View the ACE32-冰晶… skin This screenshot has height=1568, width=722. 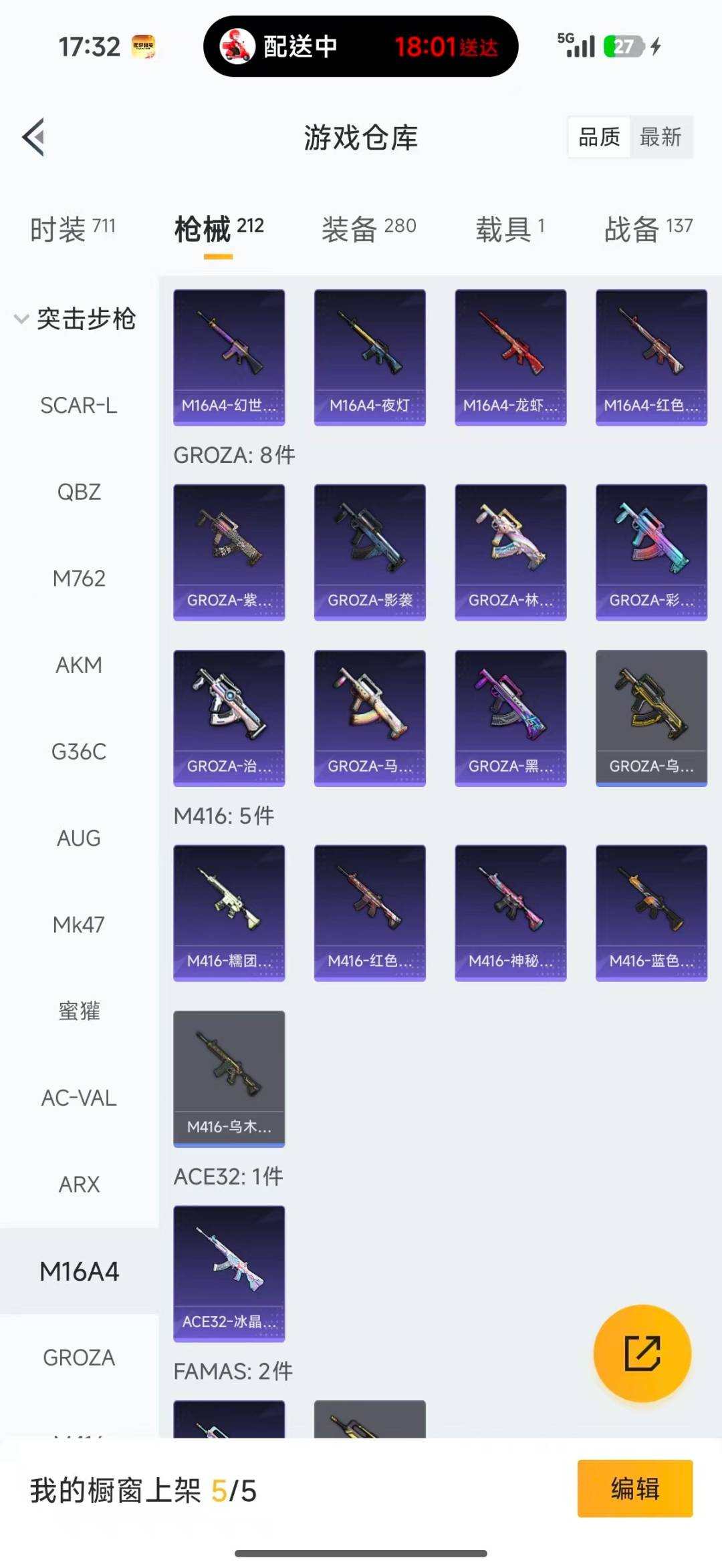pyautogui.click(x=229, y=1273)
